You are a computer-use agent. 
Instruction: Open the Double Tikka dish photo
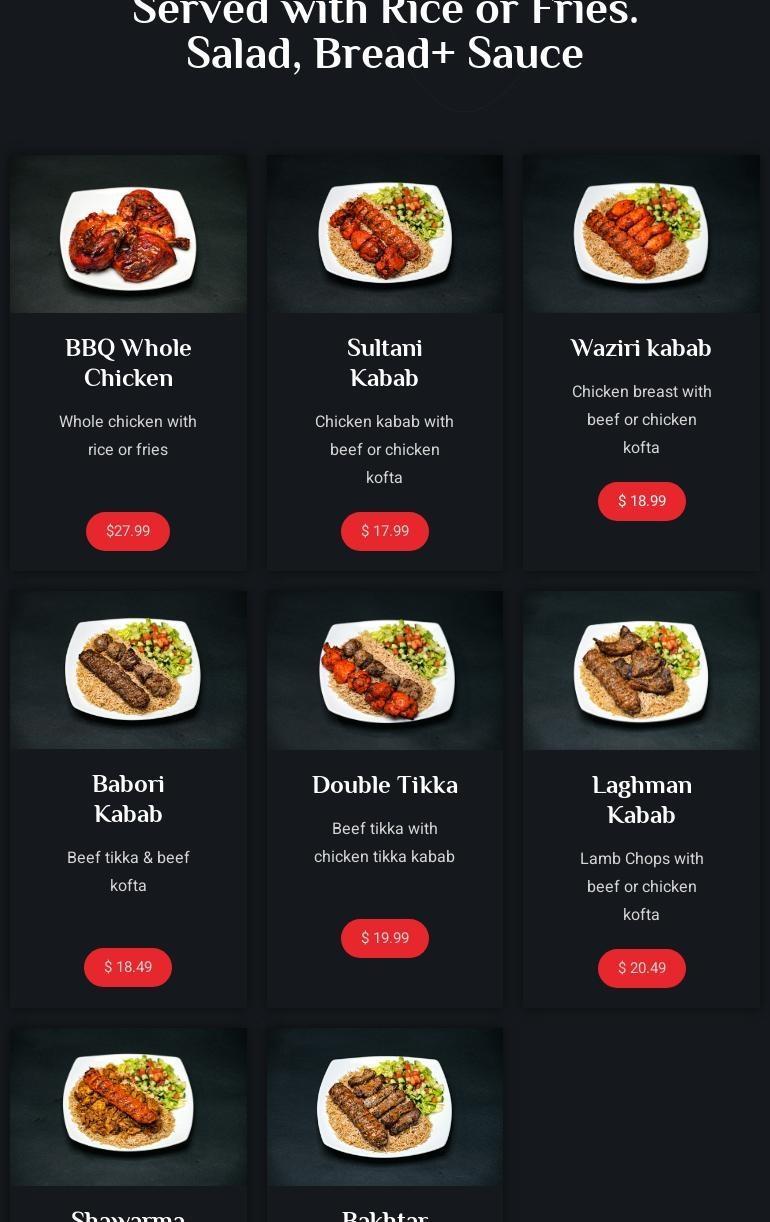pos(385,670)
